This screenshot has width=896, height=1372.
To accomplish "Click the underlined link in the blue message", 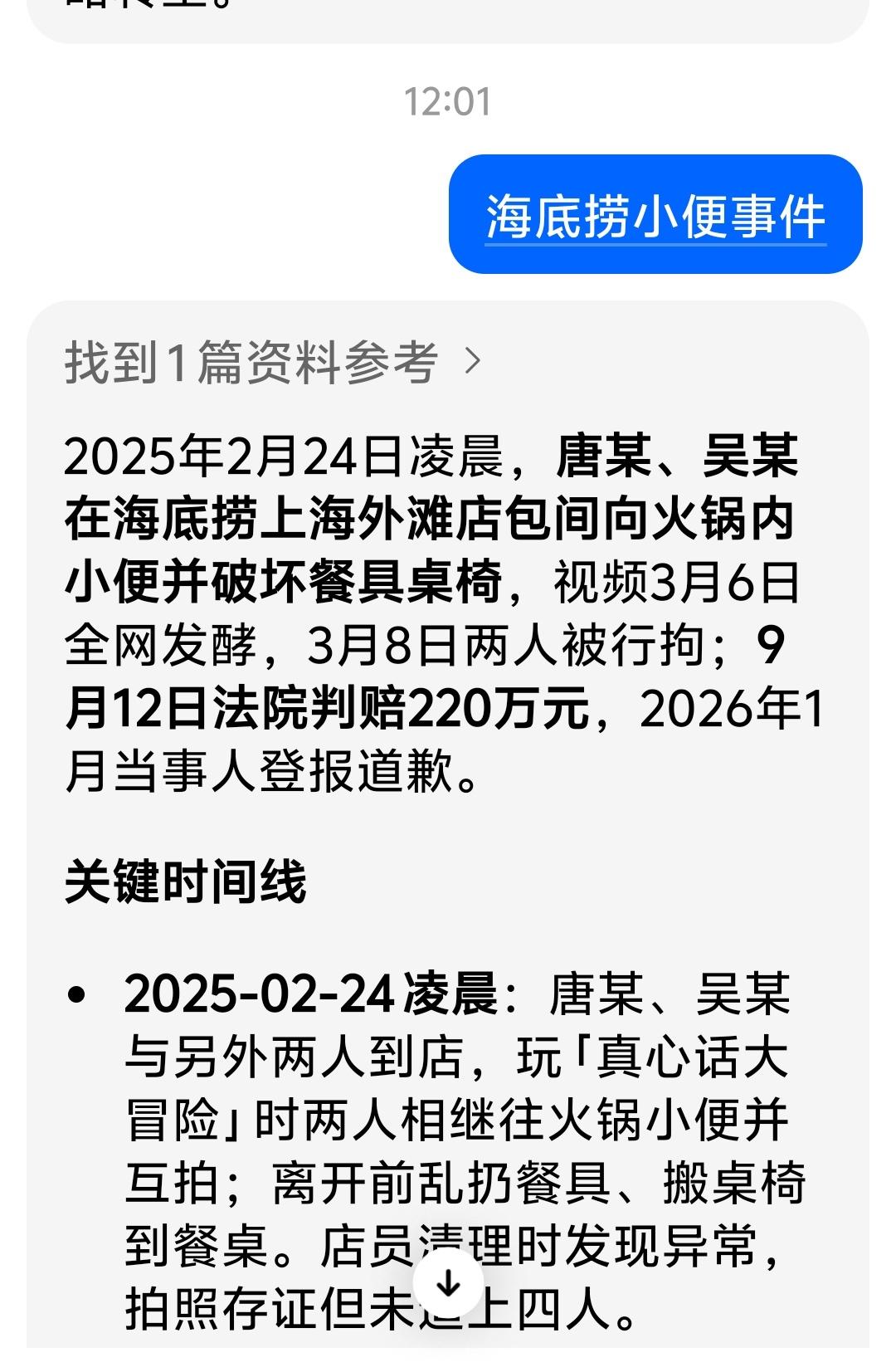I will pos(655,217).
